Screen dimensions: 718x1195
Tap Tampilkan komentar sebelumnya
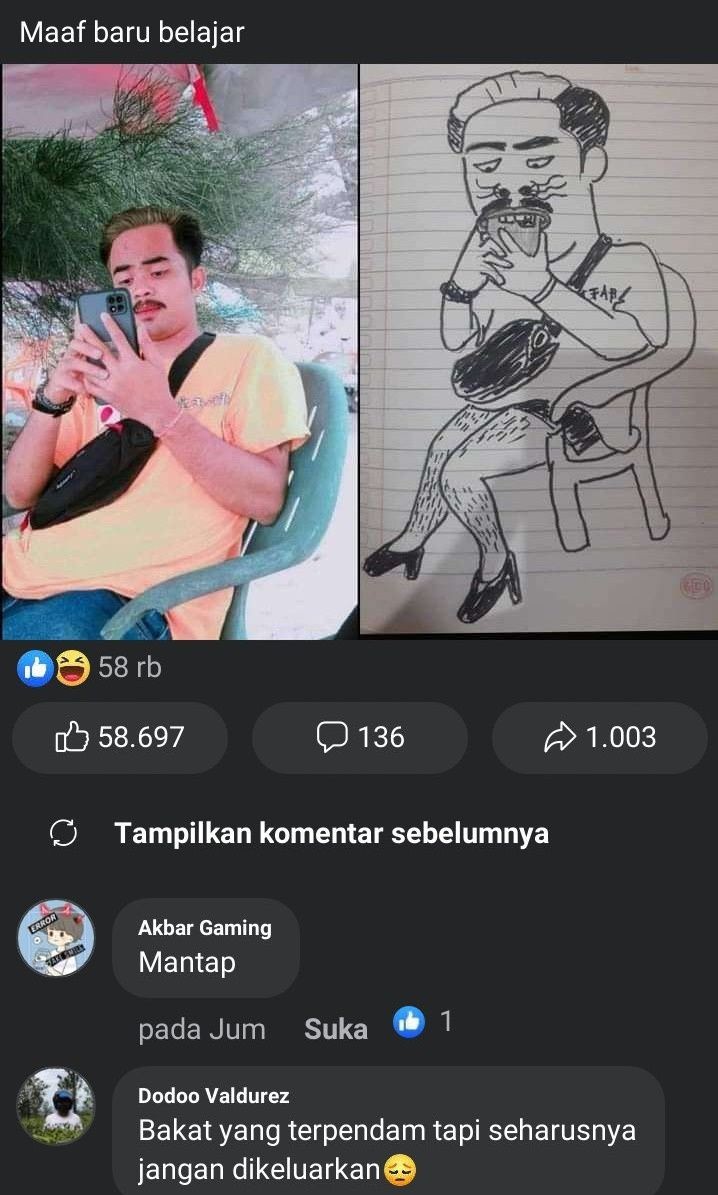[330, 833]
